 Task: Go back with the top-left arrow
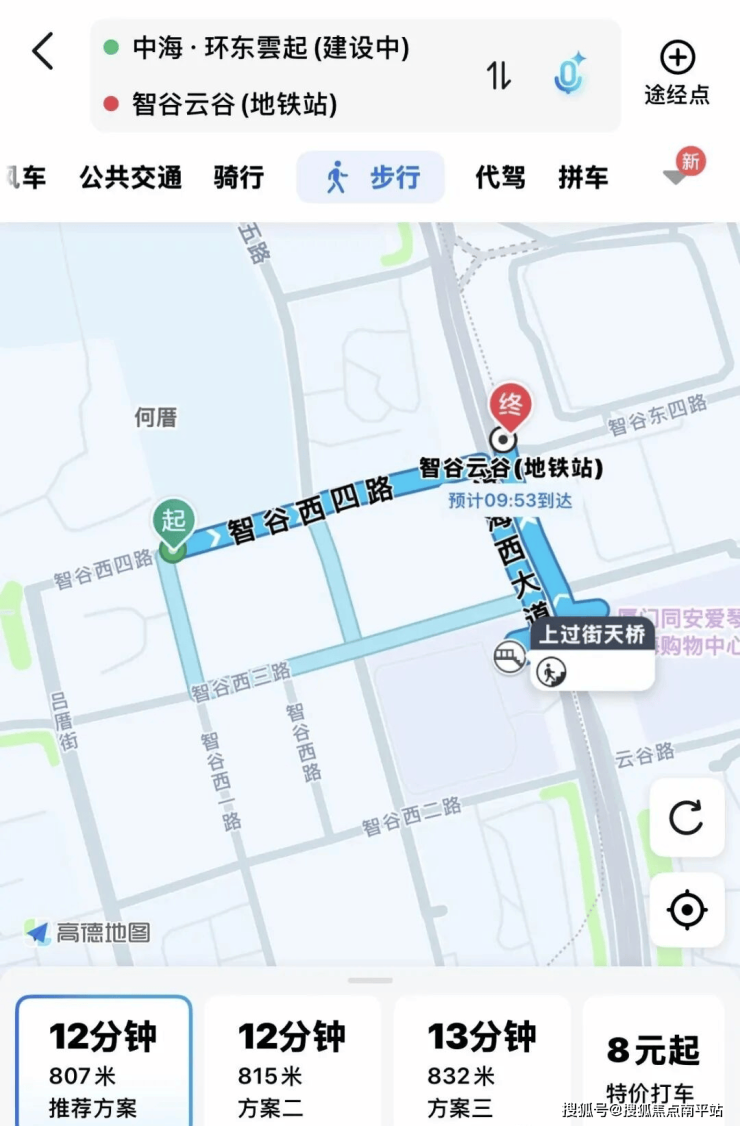[43, 50]
